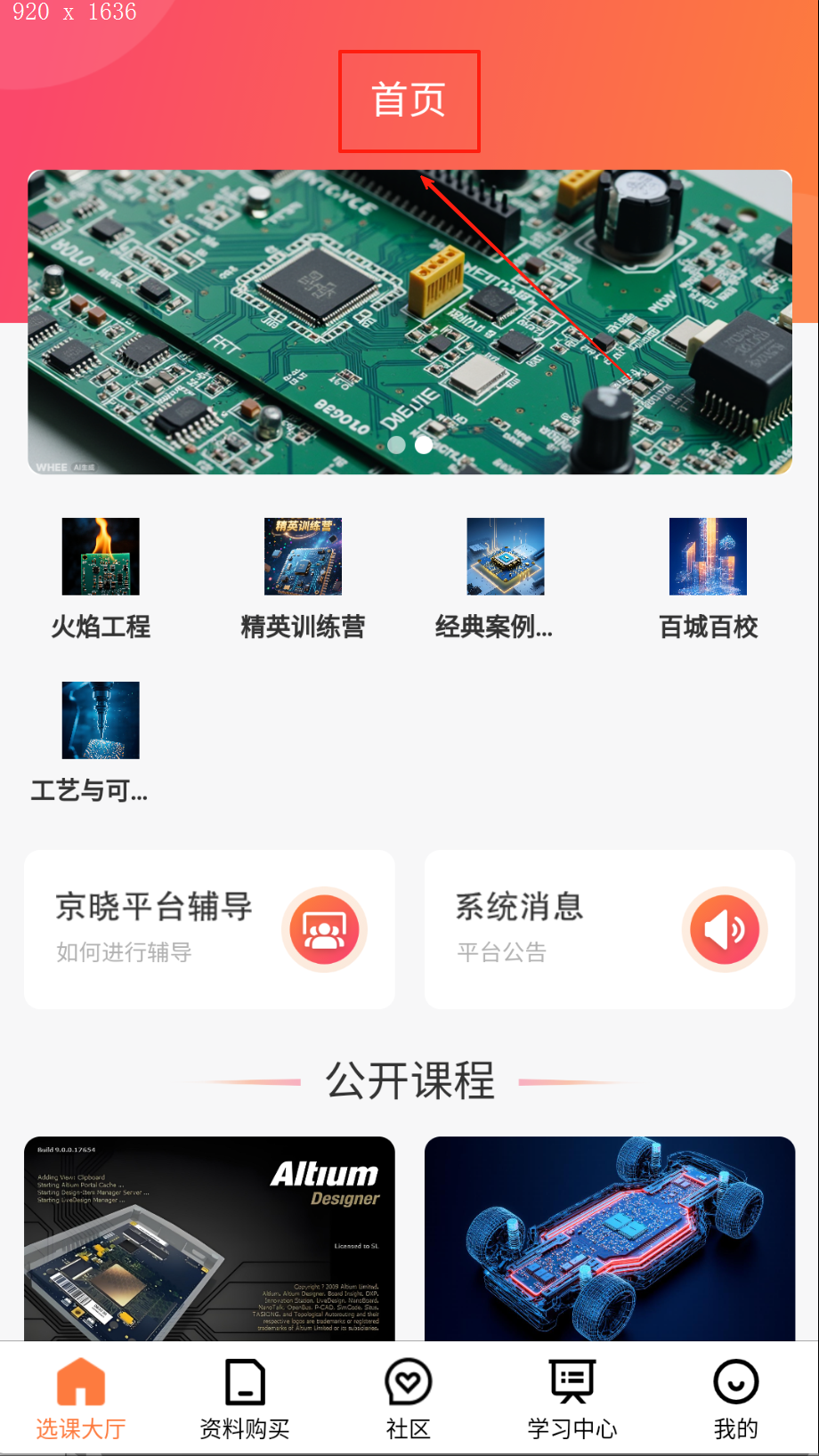Open the 京晓平台辅导 card
The image size is (819, 1456).
pyautogui.click(x=209, y=929)
